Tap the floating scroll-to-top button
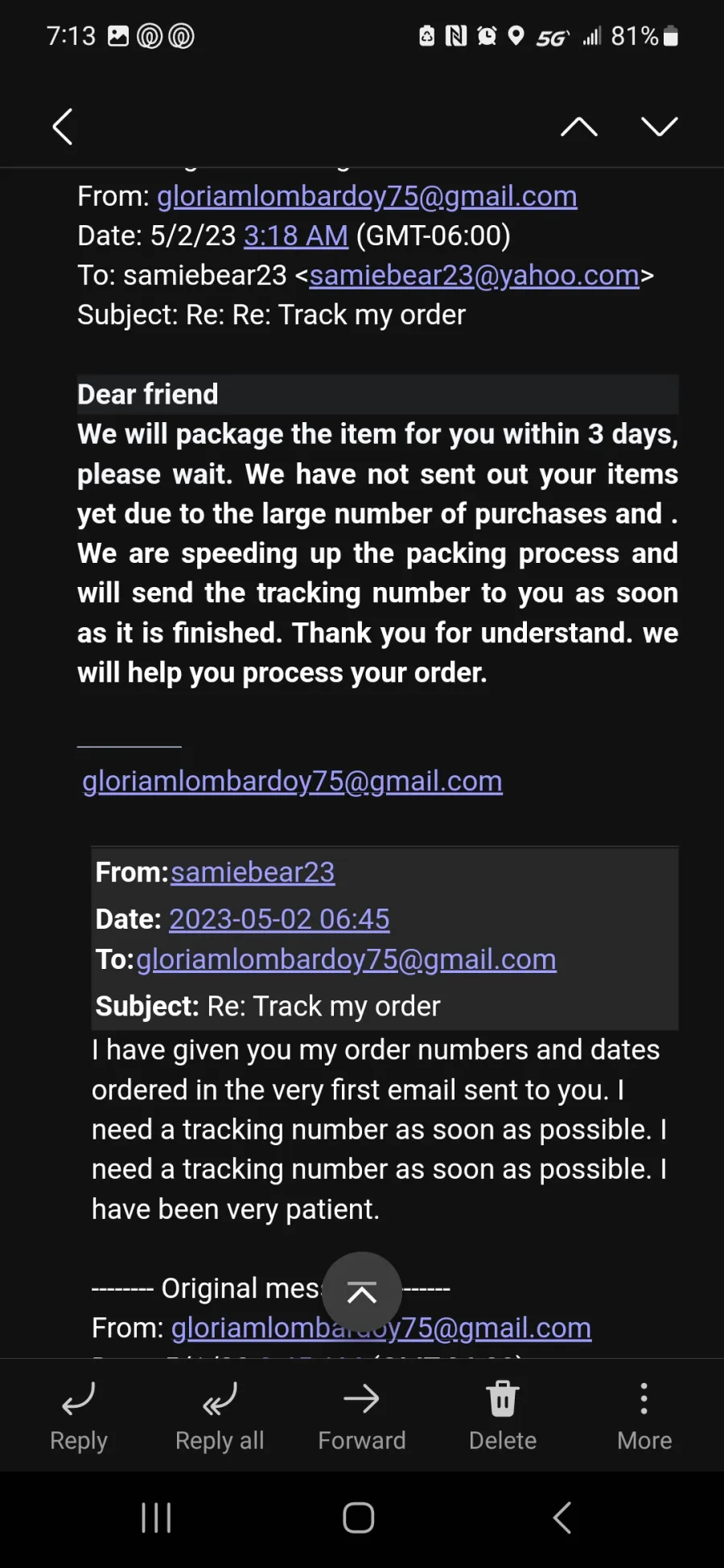The image size is (724, 1568). coord(362,1292)
